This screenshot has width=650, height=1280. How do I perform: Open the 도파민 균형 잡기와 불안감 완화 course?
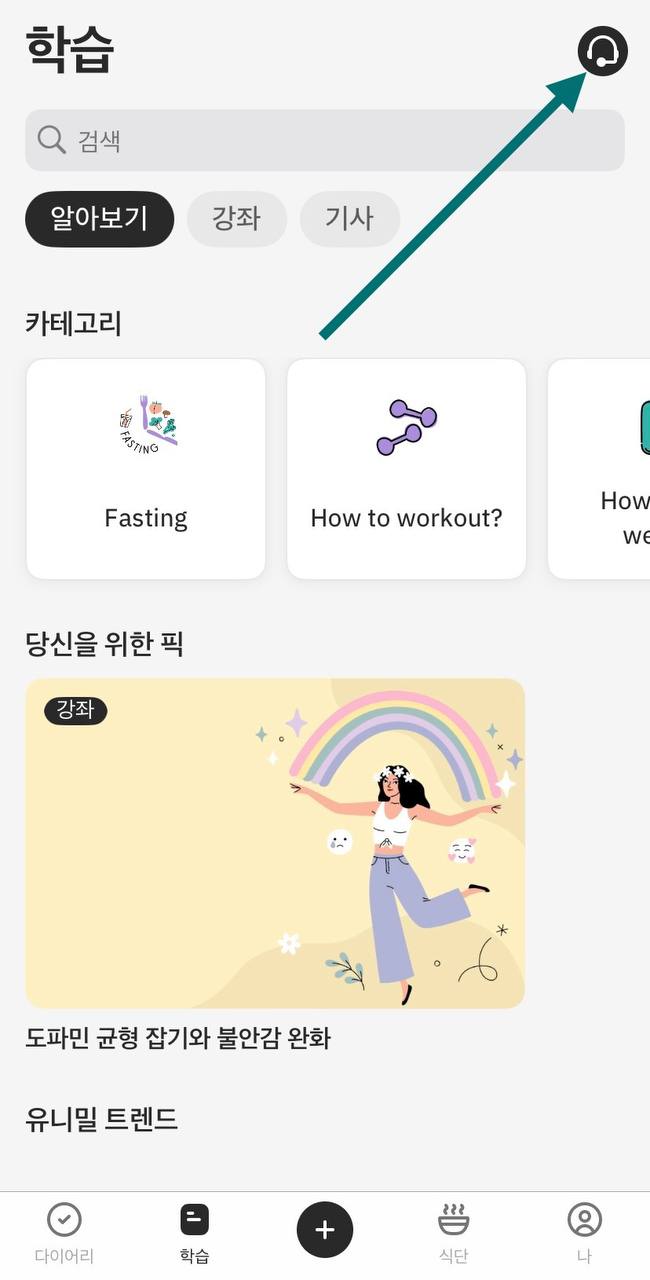[x=275, y=843]
